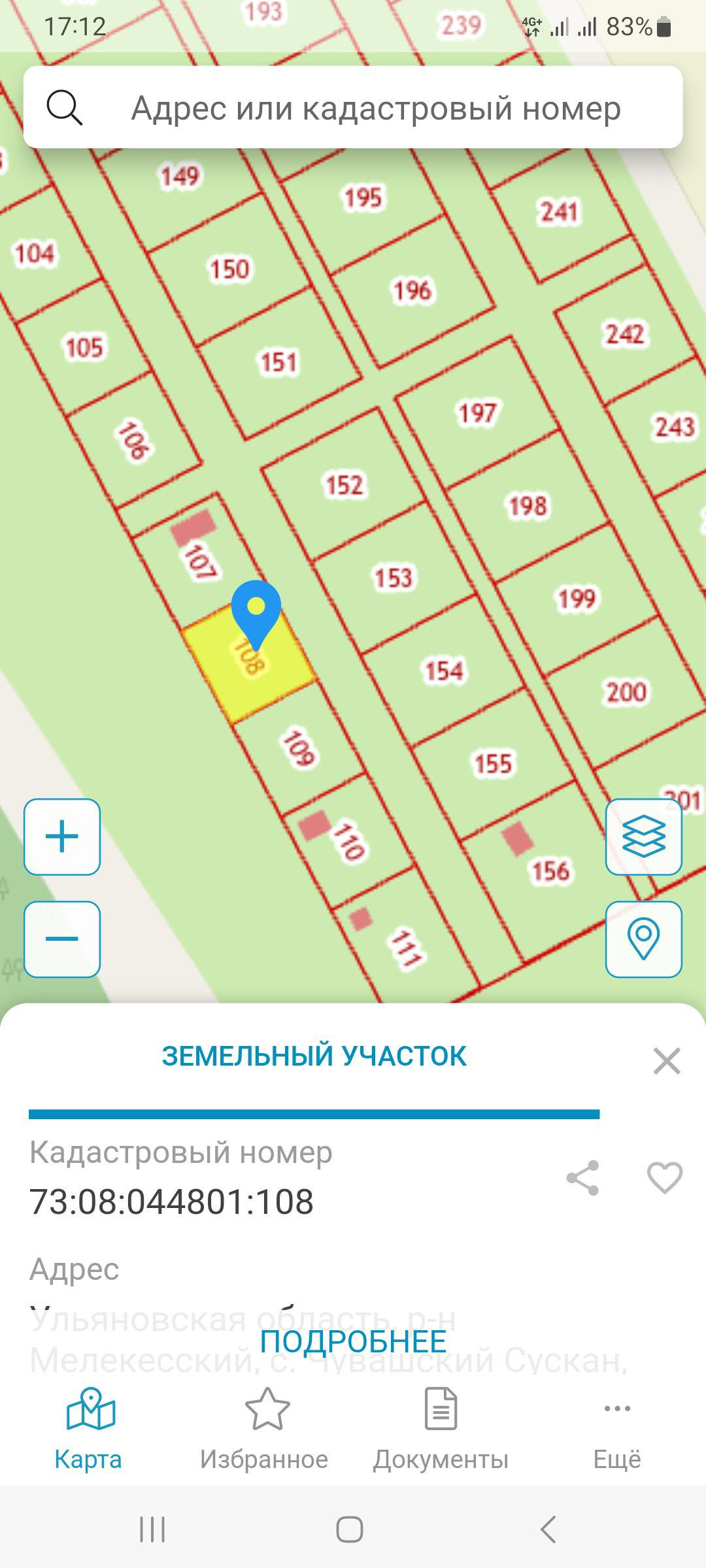Open ПОДРОБНЕЕ for full plot details
The image size is (706, 1568).
pyautogui.click(x=353, y=1341)
